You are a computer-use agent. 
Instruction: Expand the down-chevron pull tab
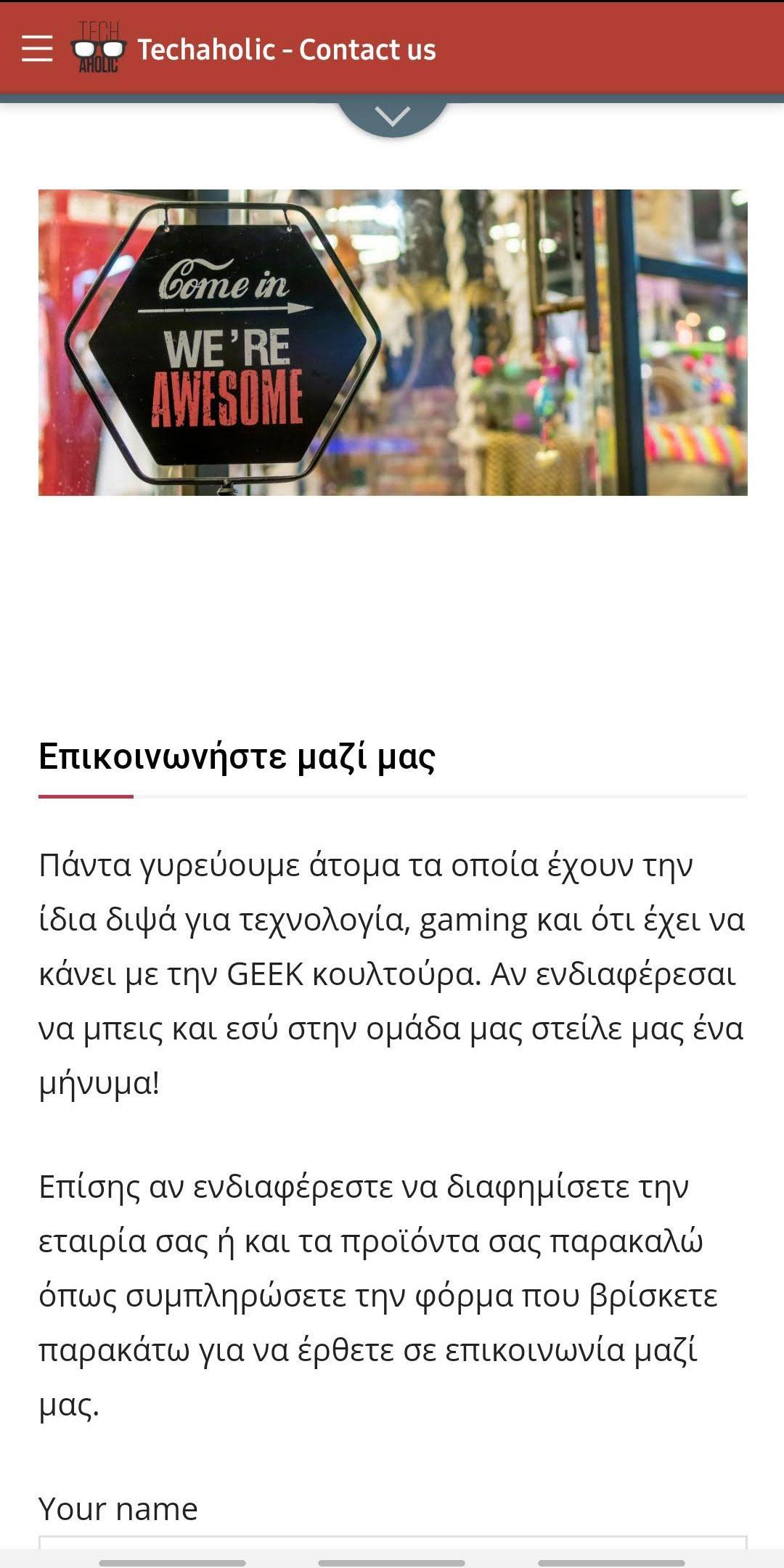393,117
